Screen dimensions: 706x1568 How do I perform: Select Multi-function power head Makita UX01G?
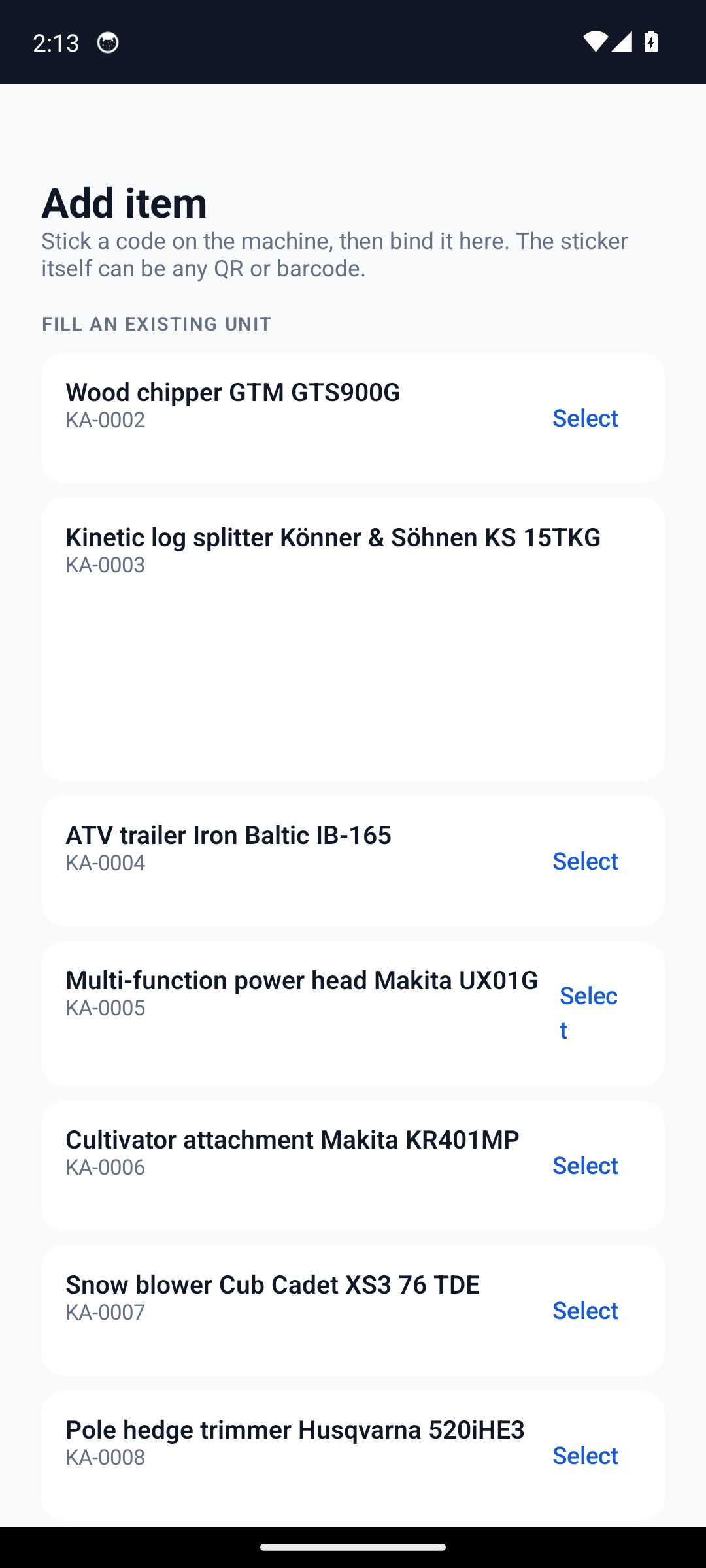[x=588, y=1013]
